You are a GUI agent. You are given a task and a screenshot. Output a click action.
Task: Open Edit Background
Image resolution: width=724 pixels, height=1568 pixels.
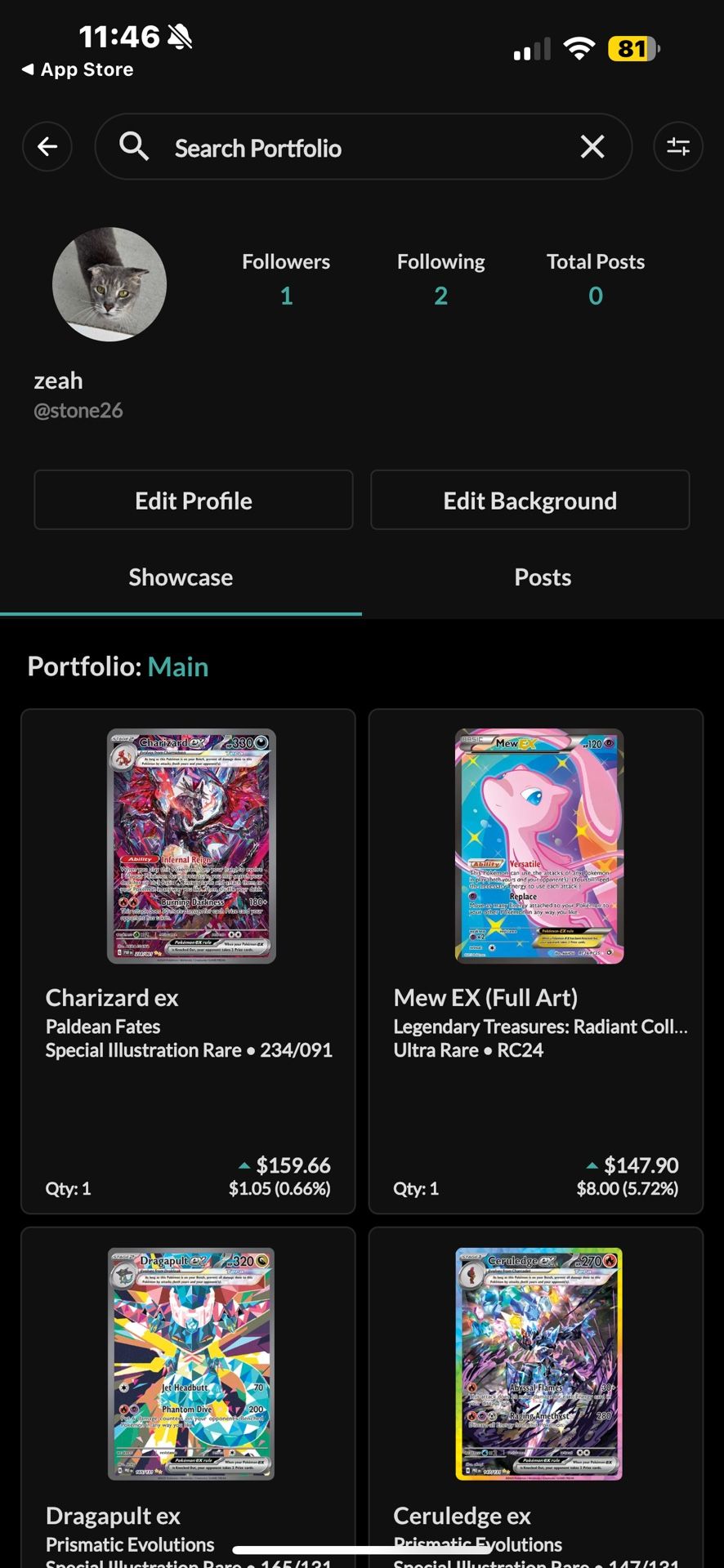pyautogui.click(x=530, y=500)
